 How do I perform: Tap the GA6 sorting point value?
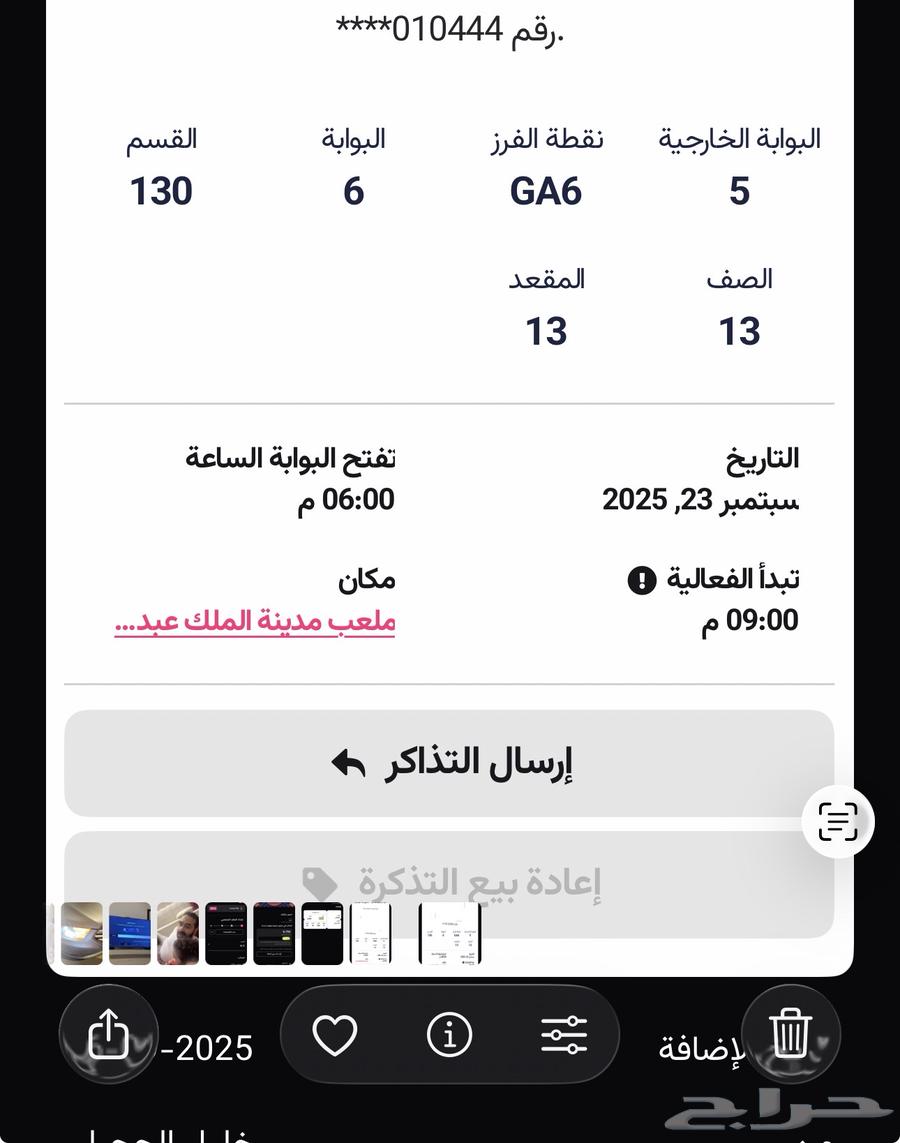(546, 191)
